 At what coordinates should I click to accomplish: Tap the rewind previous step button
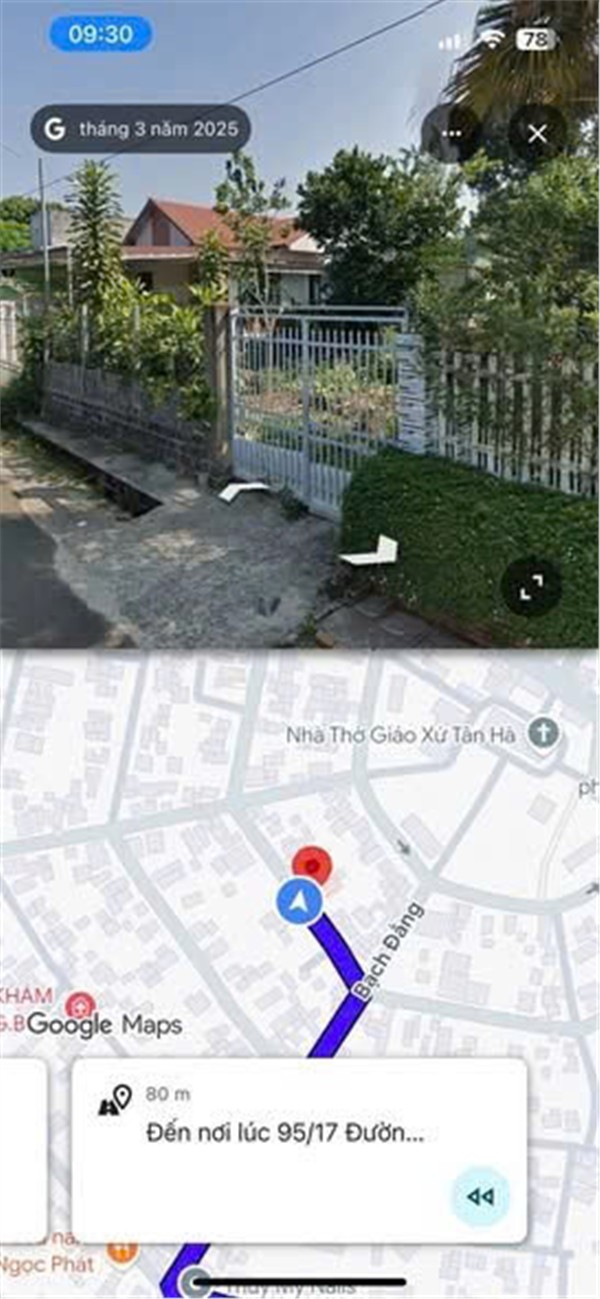[480, 1196]
